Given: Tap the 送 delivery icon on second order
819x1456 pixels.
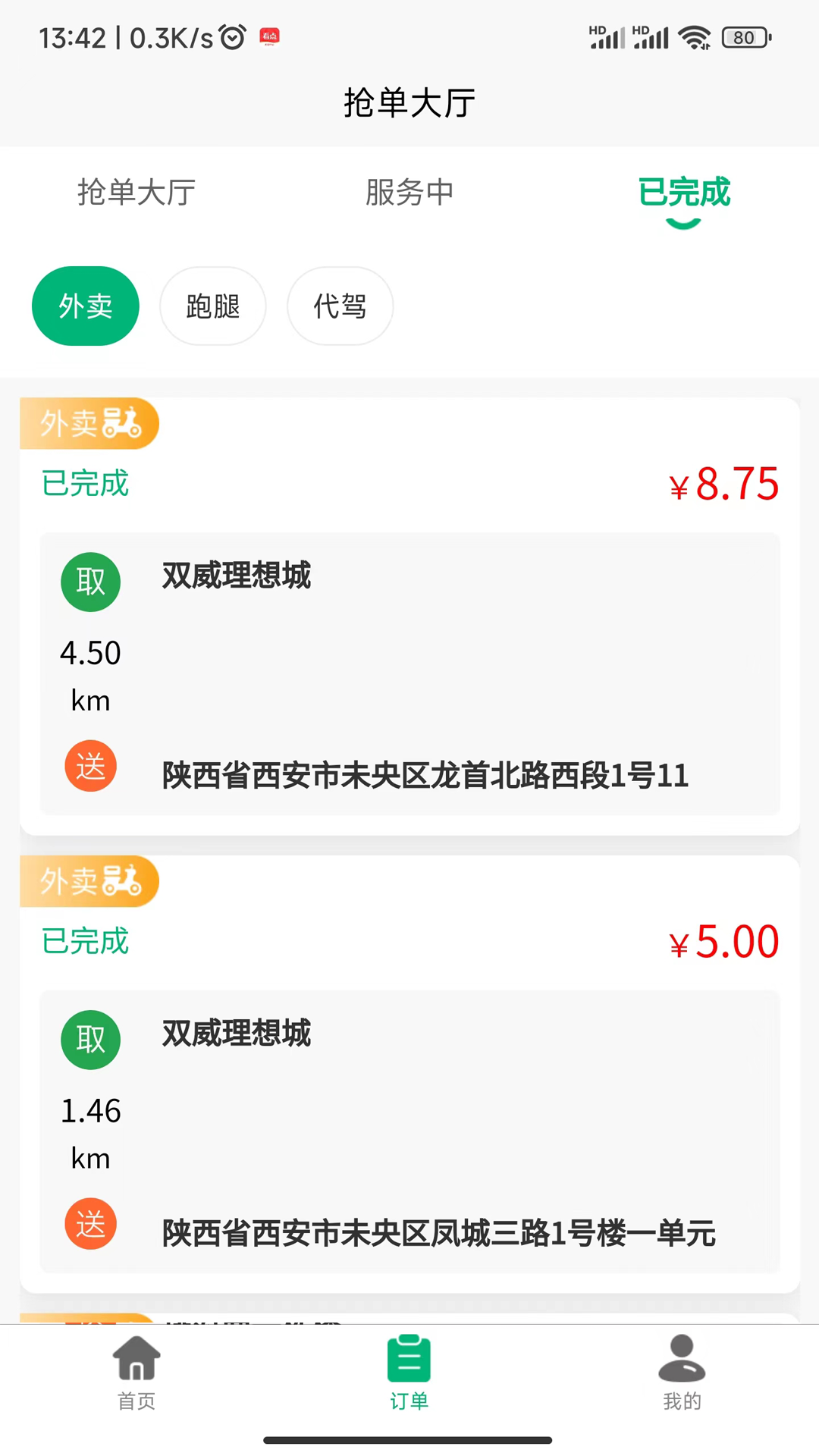Looking at the screenshot, I should click(90, 1224).
